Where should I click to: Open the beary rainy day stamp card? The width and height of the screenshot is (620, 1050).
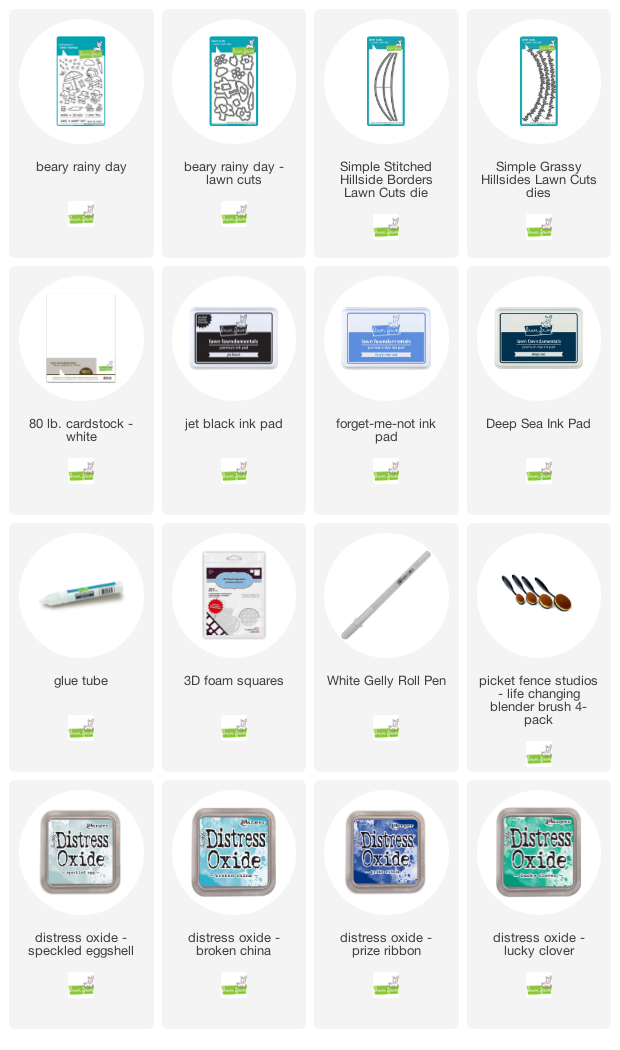[x=81, y=133]
